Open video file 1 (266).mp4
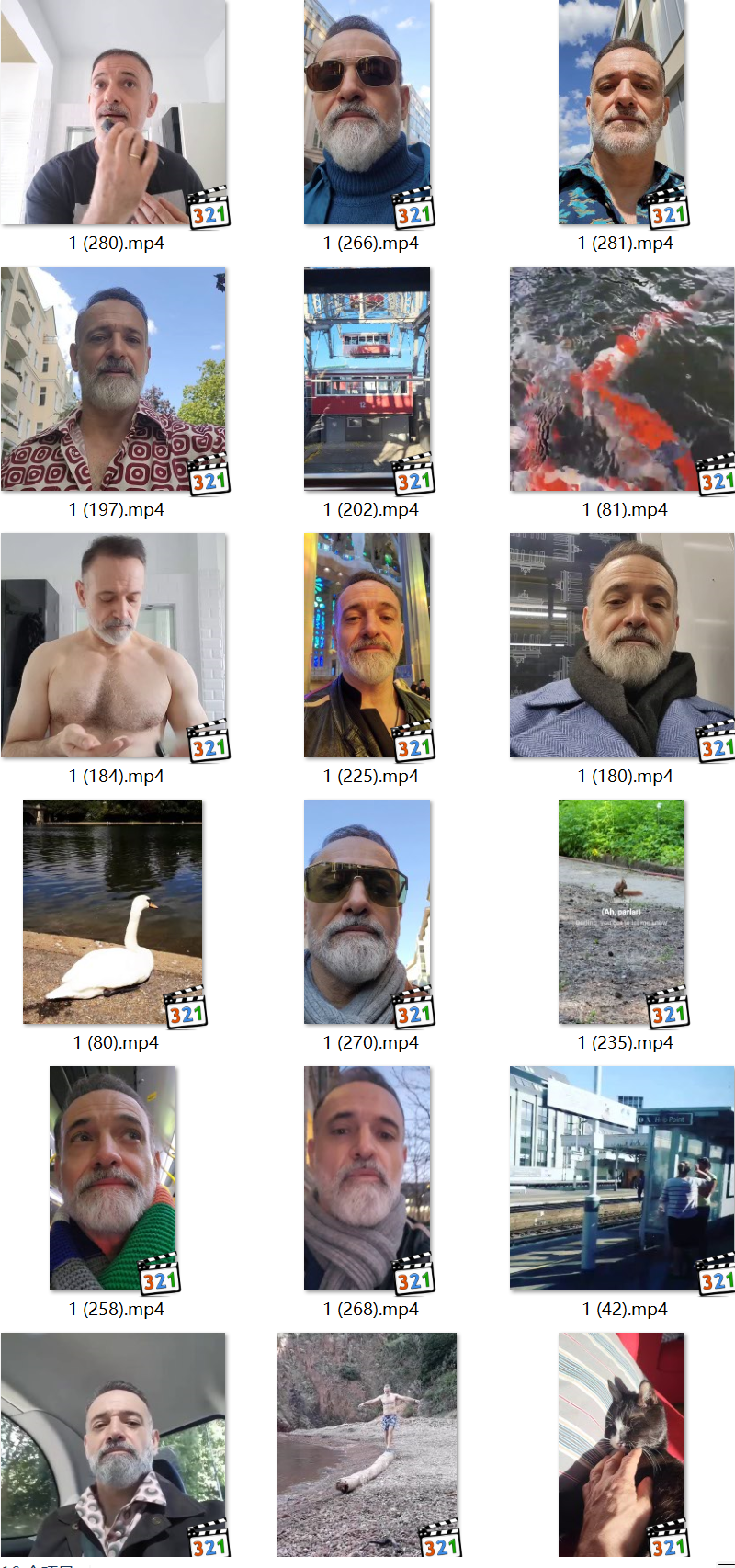735x1568 pixels. (367, 113)
